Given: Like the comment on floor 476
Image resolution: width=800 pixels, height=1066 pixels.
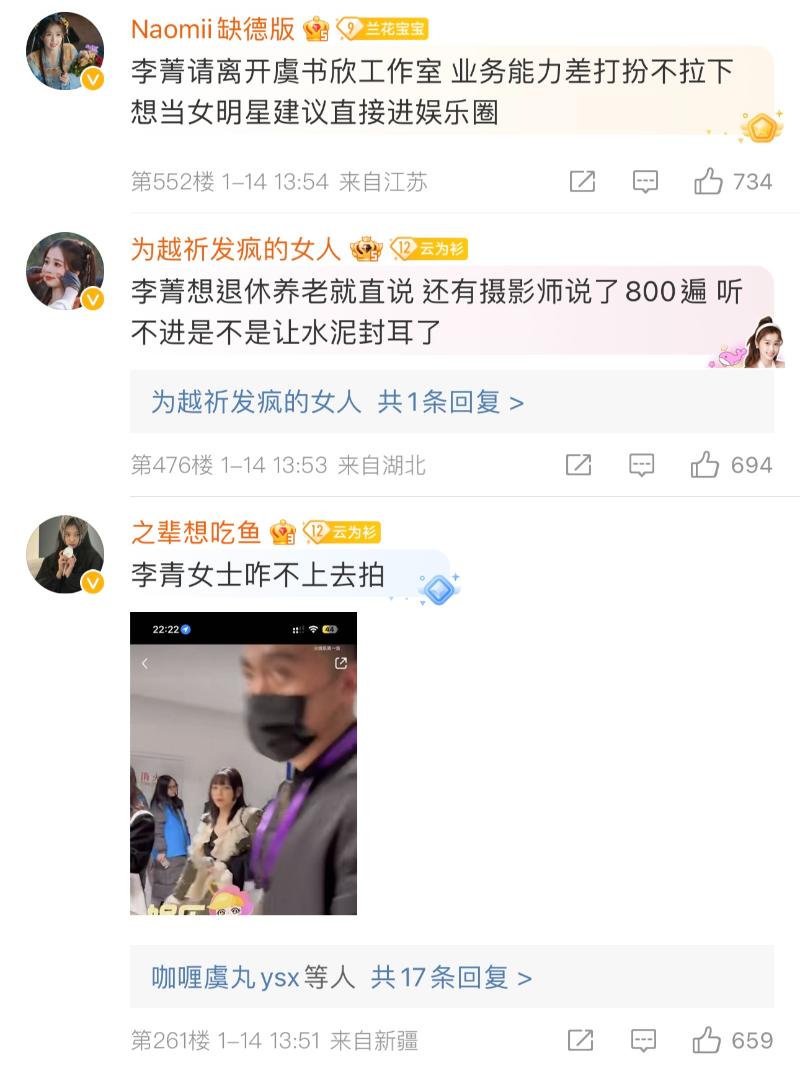Looking at the screenshot, I should [706, 465].
